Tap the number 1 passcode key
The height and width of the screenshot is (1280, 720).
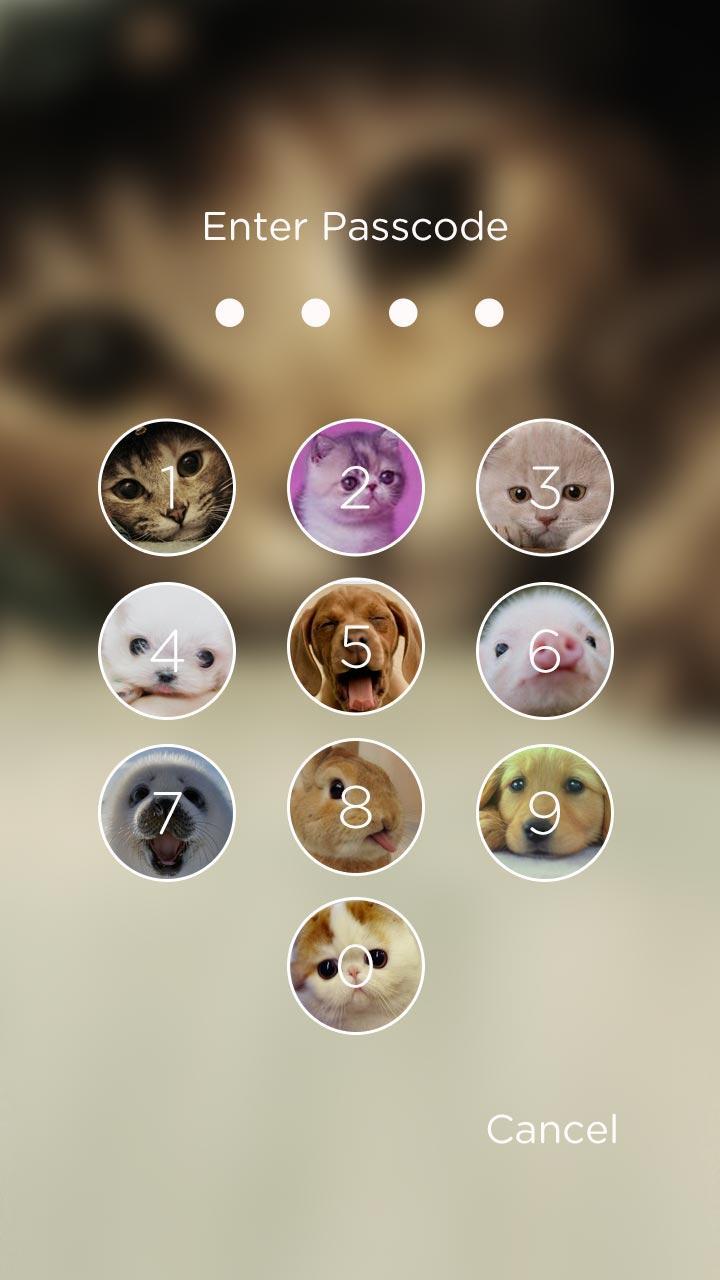pyautogui.click(x=167, y=488)
